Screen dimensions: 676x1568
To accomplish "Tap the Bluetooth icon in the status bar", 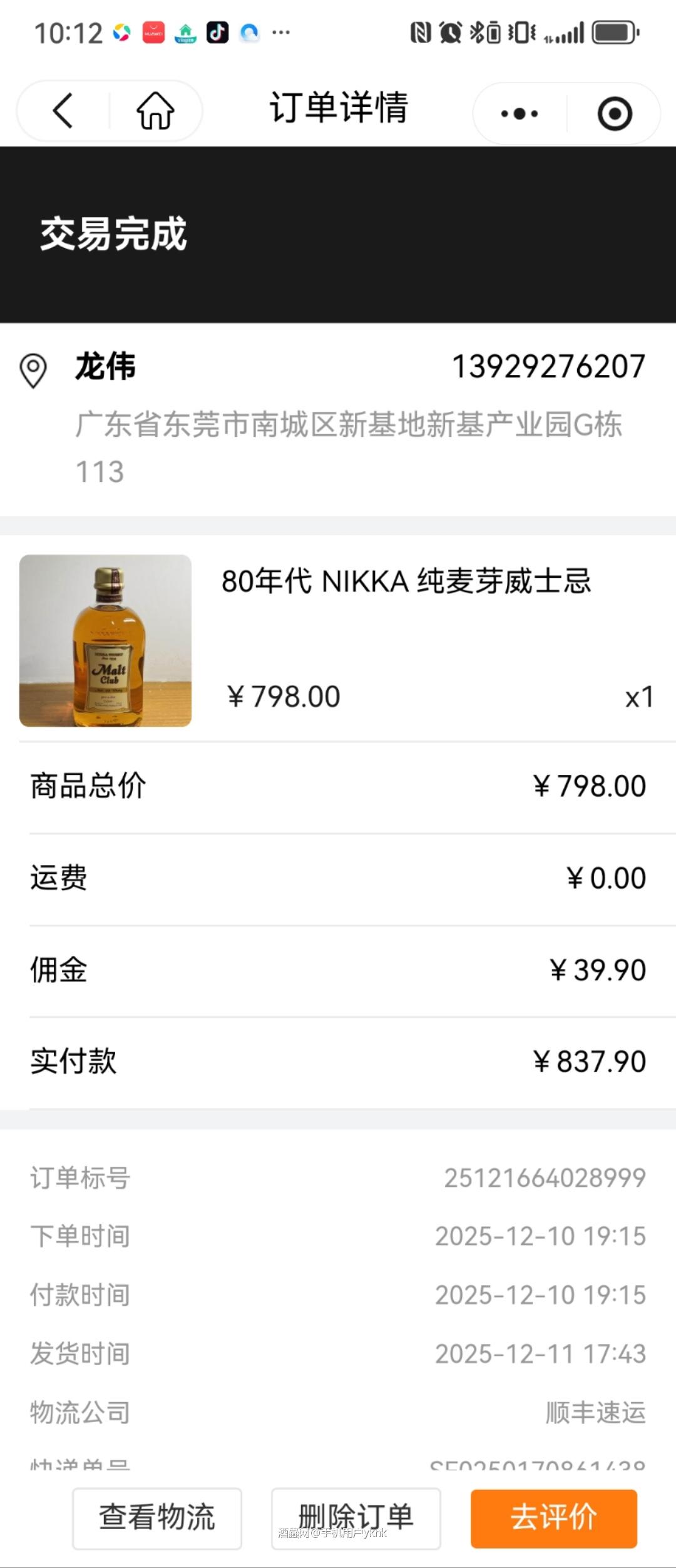I will click(x=478, y=33).
